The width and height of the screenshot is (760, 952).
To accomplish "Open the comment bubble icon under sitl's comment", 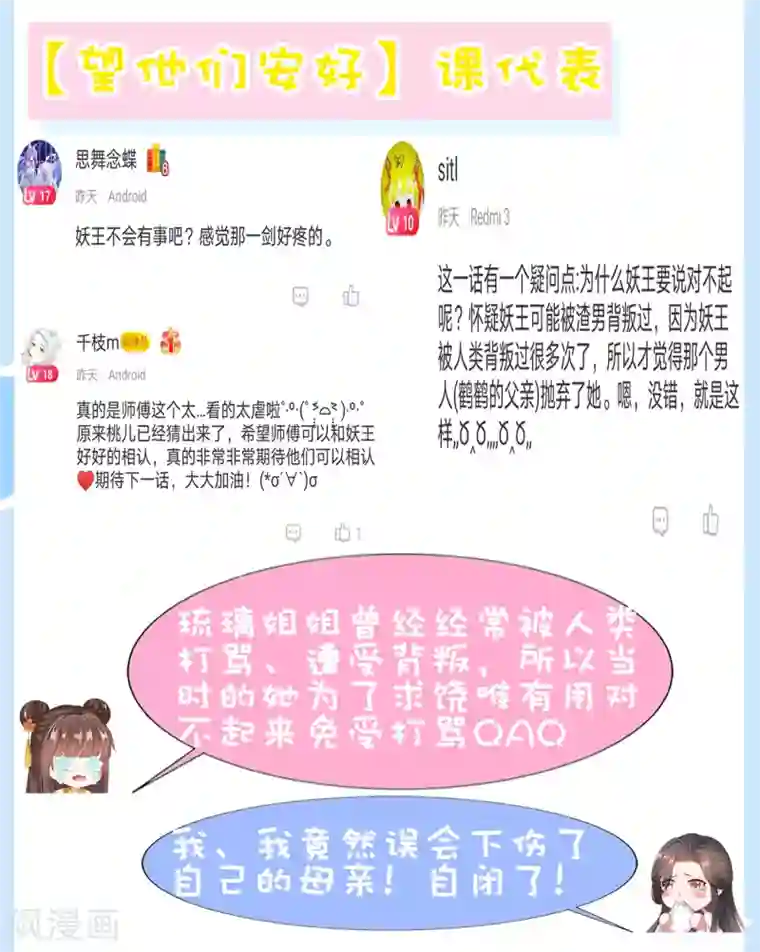I will click(661, 519).
